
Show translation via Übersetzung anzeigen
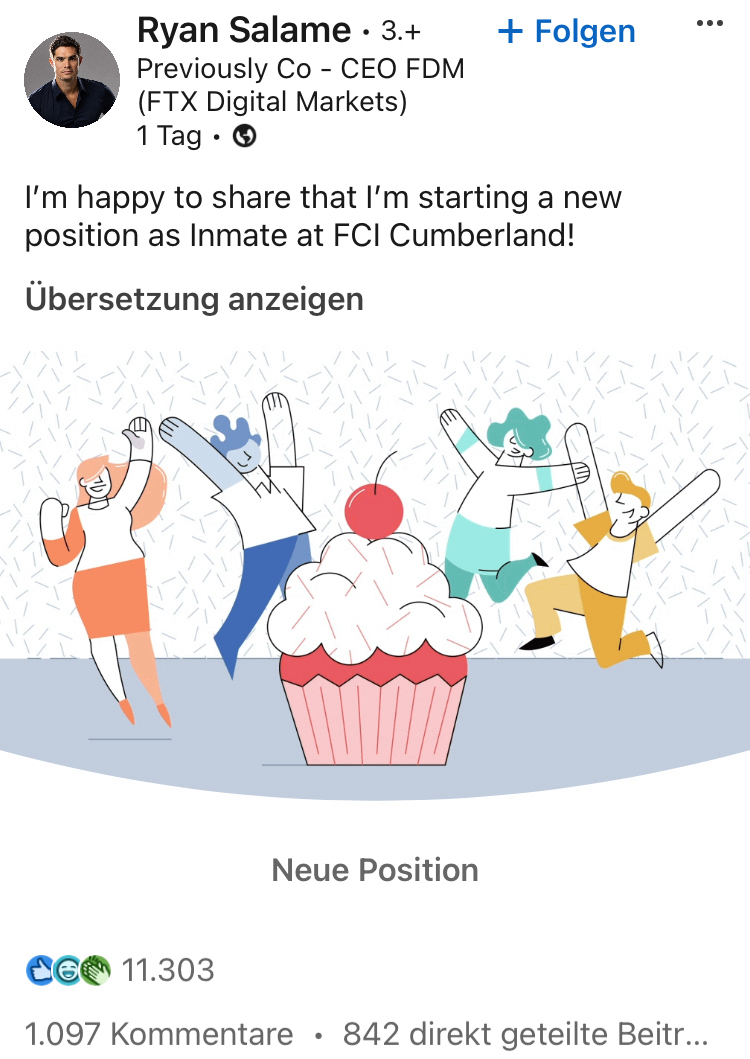point(194,298)
